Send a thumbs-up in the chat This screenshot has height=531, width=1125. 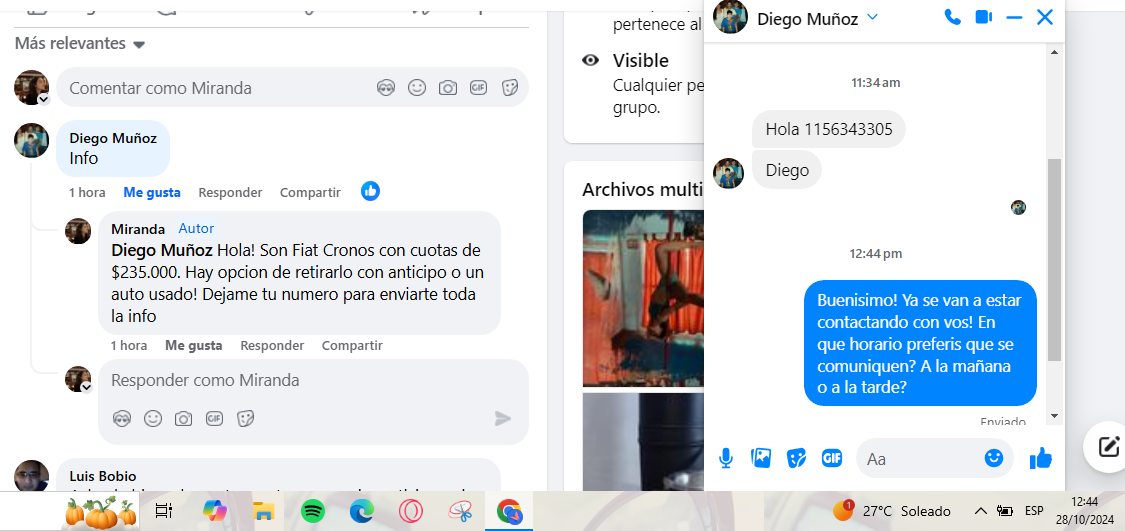pyautogui.click(x=1041, y=458)
